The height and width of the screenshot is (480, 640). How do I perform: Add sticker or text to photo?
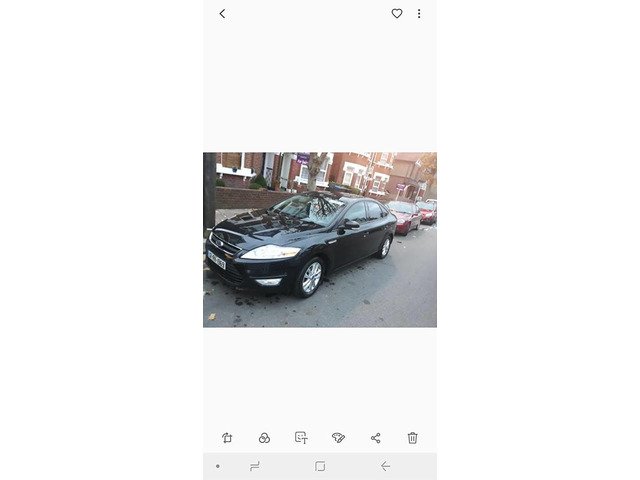301,438
